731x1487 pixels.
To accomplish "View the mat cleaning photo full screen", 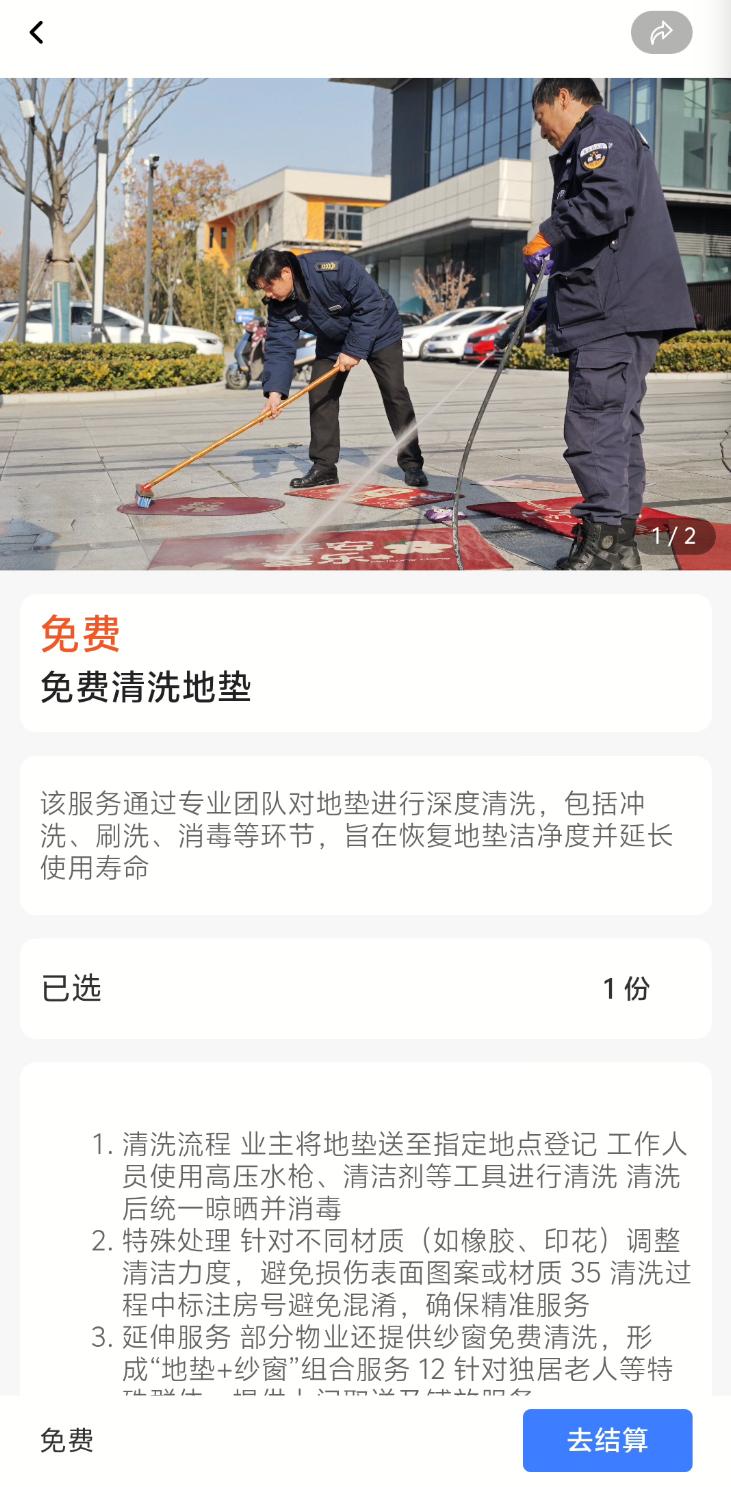I will [365, 324].
